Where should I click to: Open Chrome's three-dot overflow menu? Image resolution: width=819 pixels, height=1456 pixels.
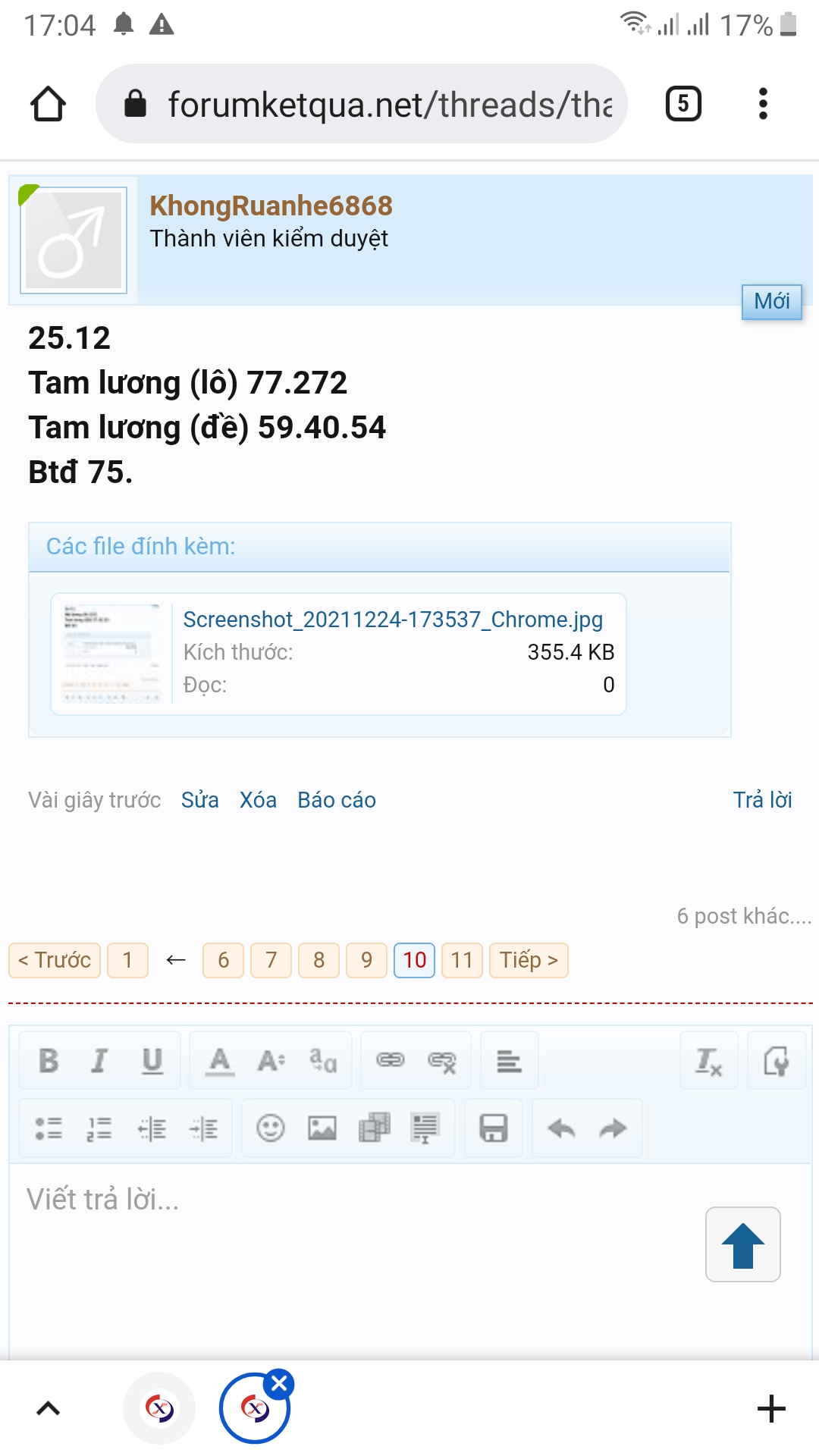click(x=763, y=104)
